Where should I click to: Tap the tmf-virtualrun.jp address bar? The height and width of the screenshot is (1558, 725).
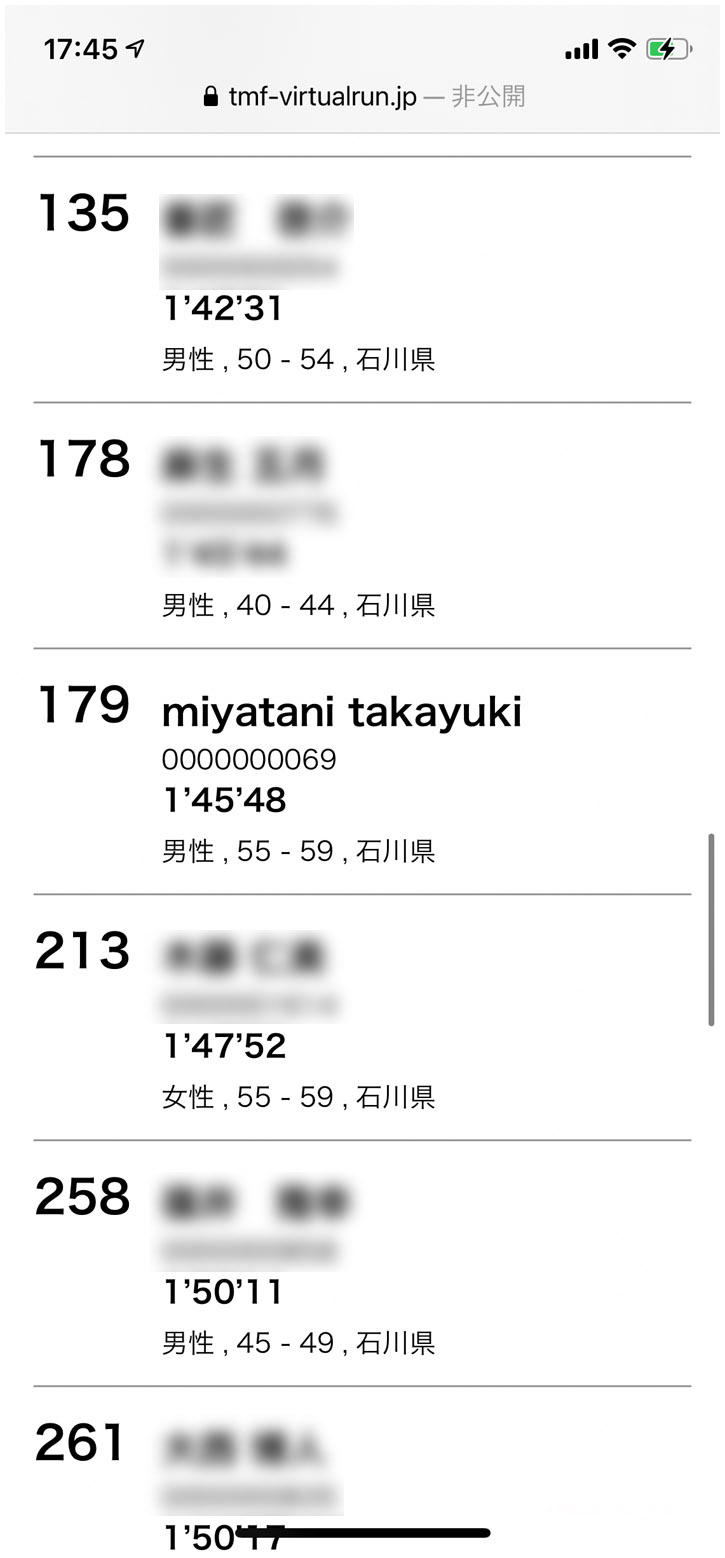(x=363, y=97)
